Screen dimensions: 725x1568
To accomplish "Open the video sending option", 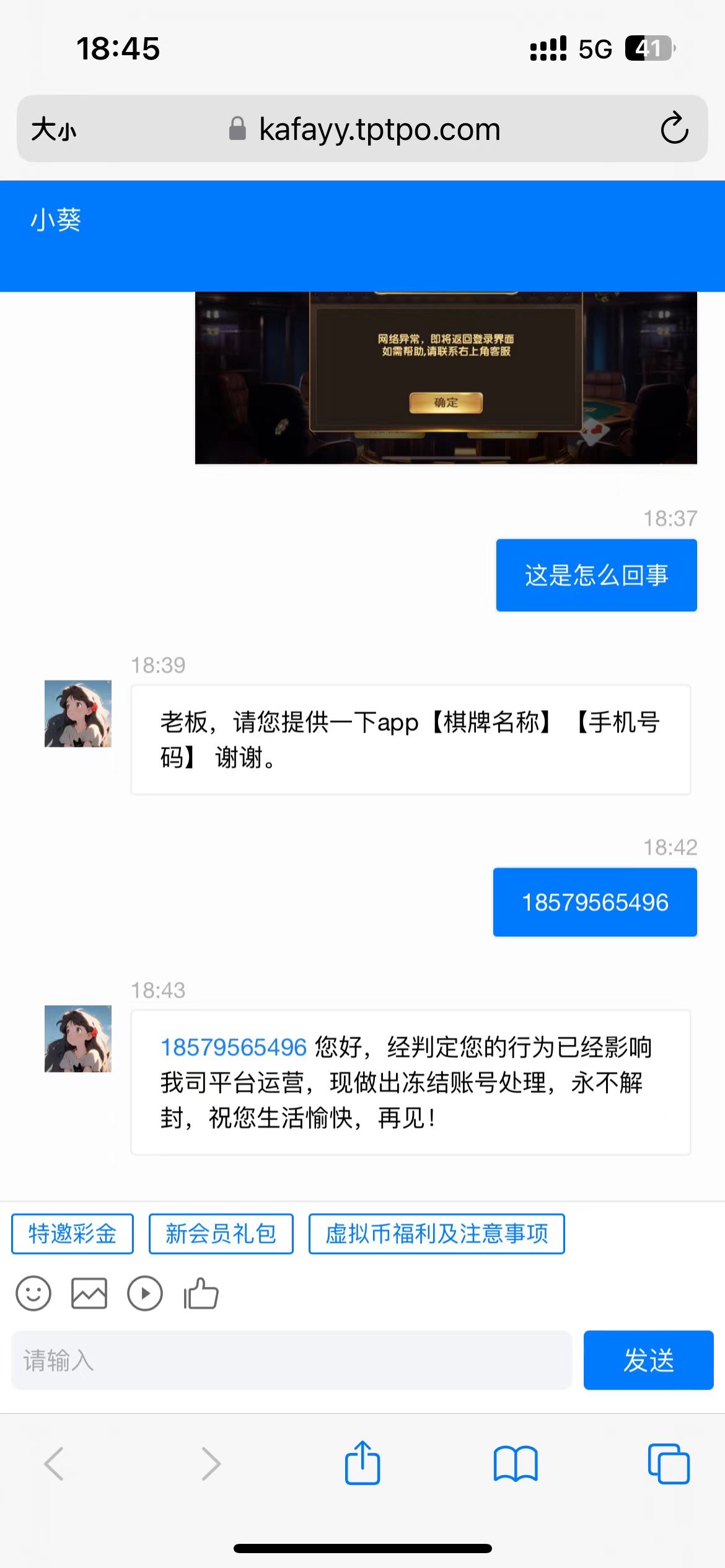I will (145, 1294).
